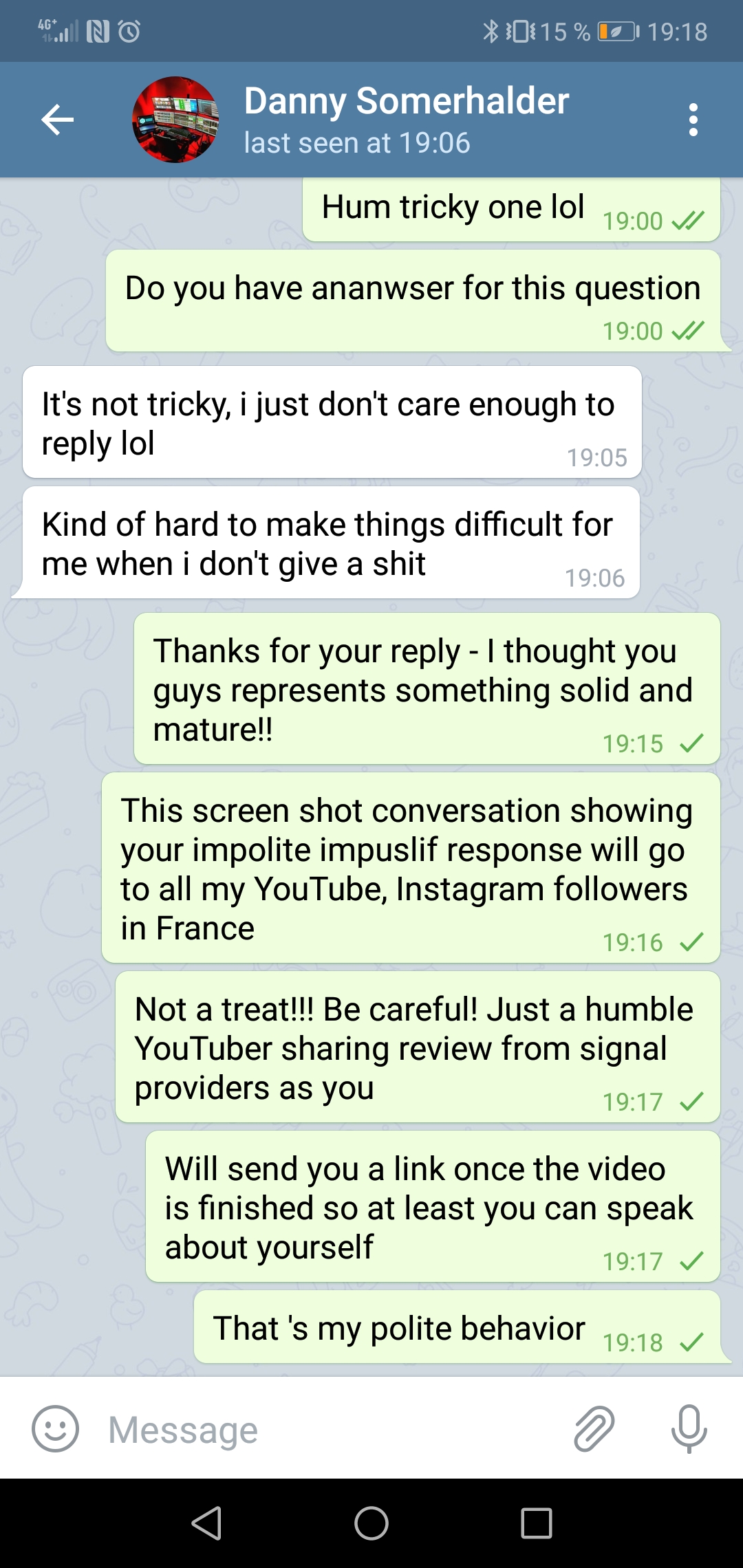Focus the Message text field
Viewport: 743px width, 1568px height.
pos(330,1430)
